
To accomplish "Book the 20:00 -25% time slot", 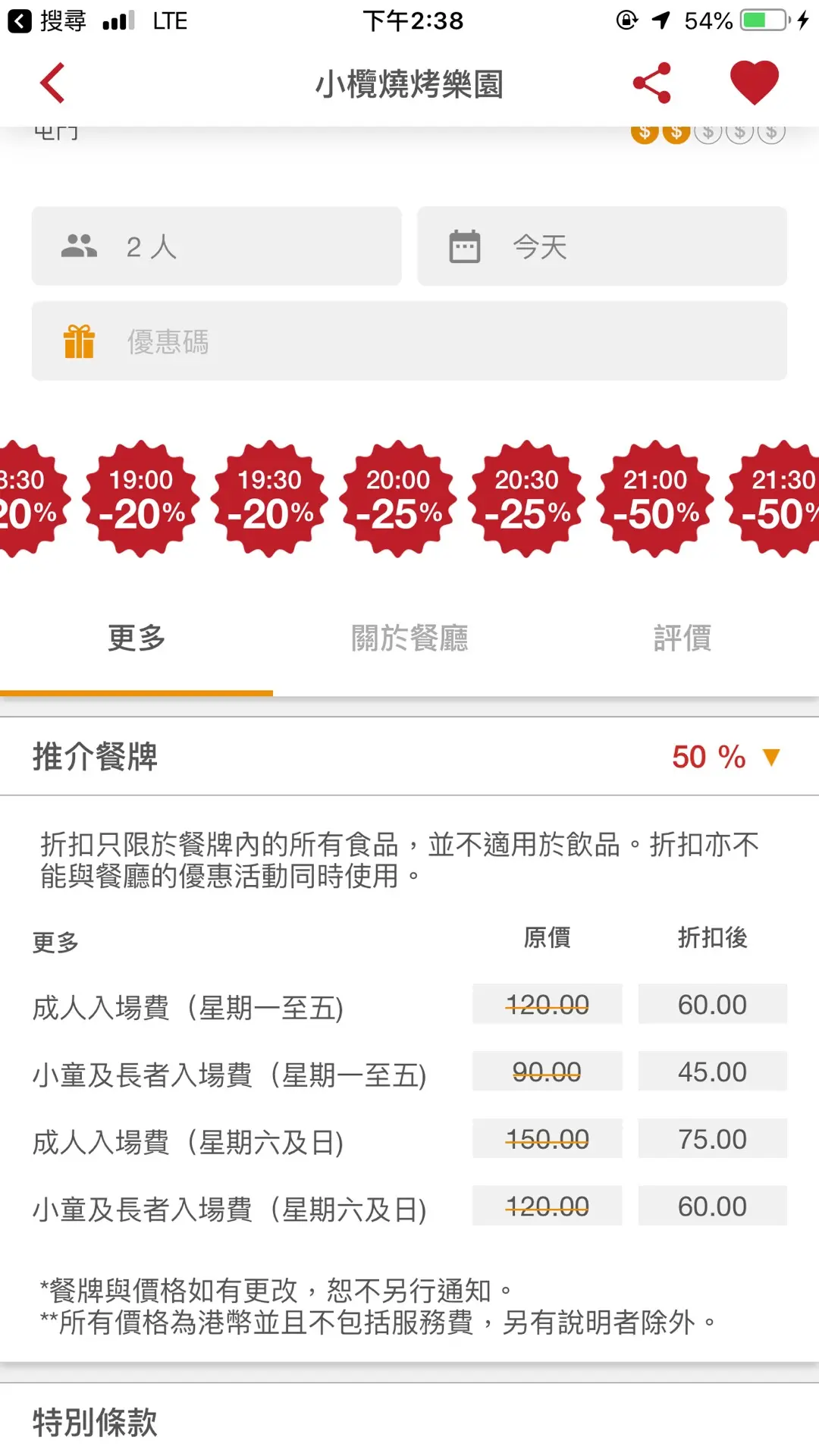I will click(398, 498).
